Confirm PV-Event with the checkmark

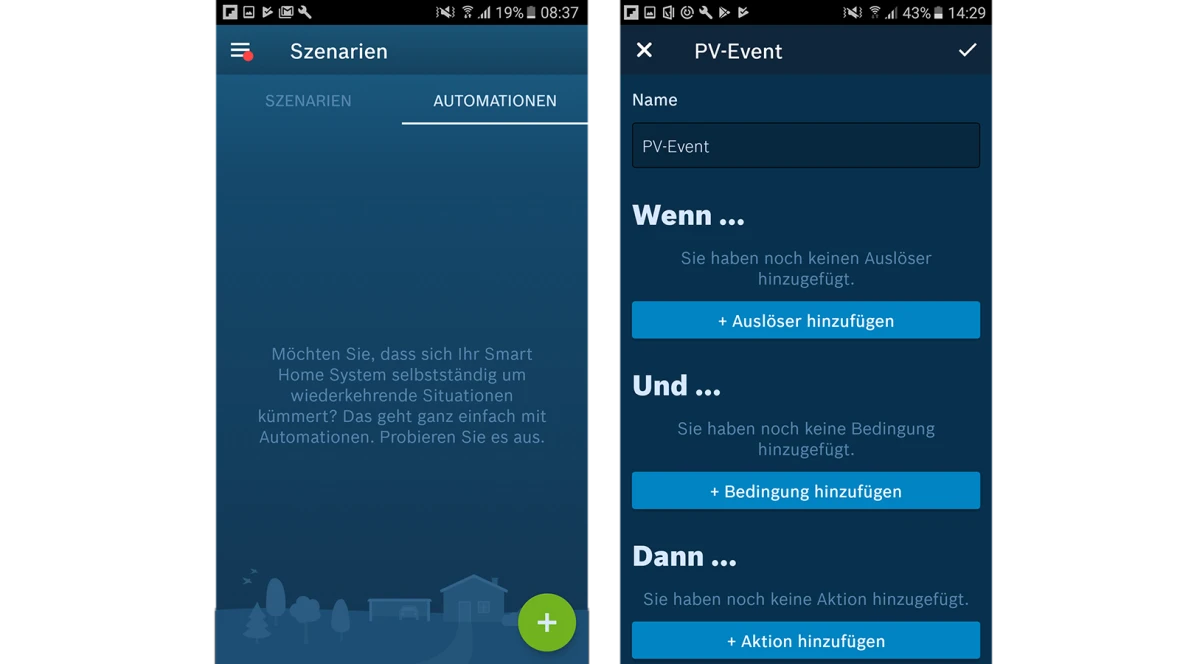pos(967,50)
